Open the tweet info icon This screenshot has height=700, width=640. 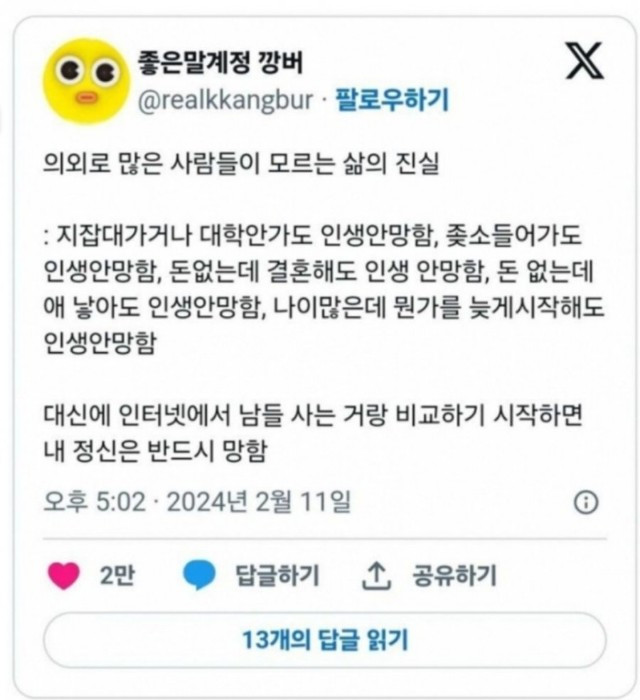click(588, 502)
